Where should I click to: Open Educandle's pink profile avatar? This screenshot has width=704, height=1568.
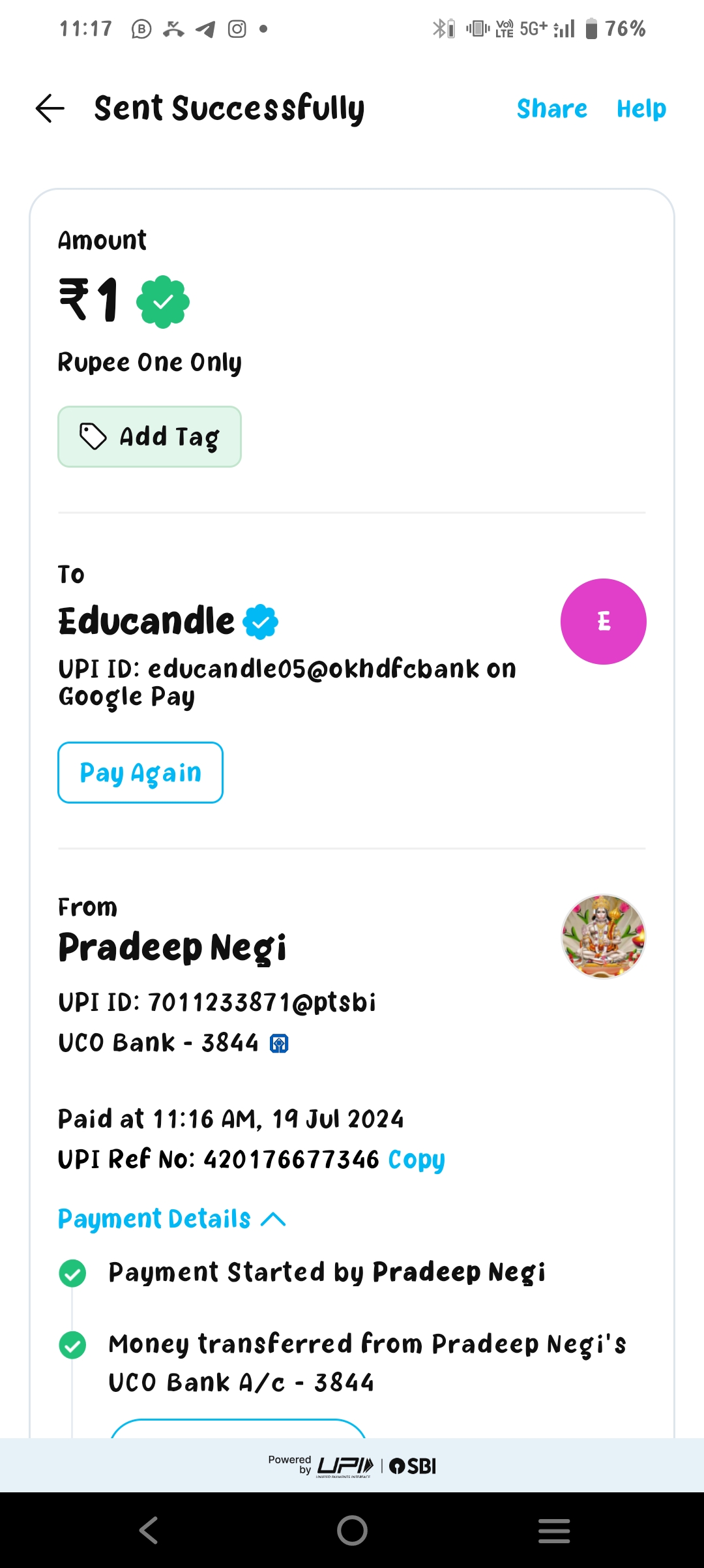click(603, 621)
